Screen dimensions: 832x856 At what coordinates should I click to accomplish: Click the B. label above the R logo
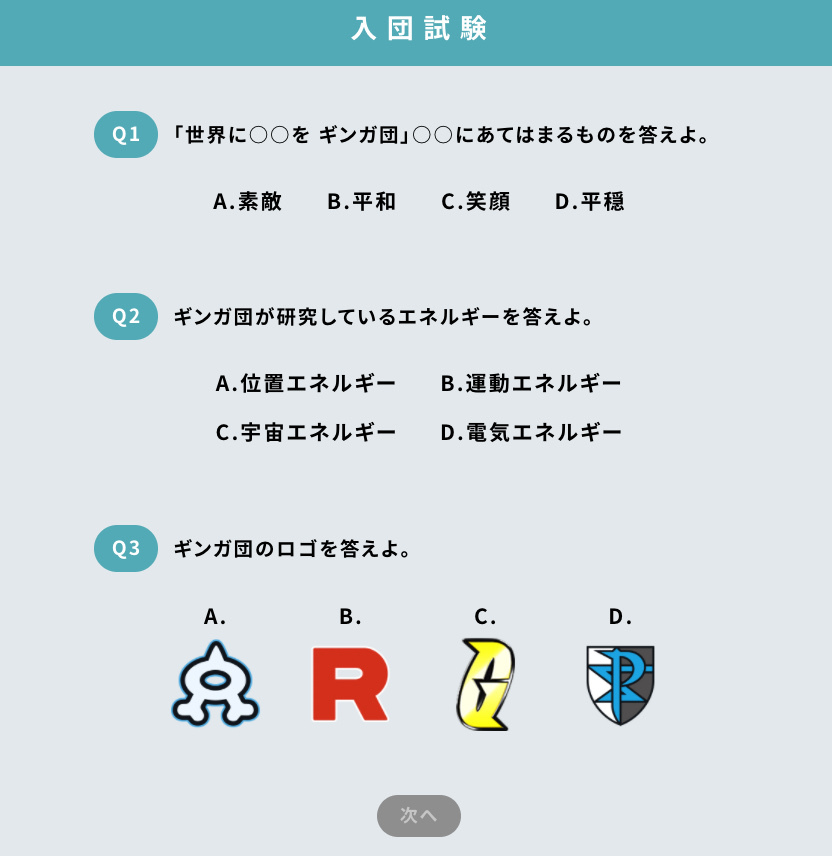[x=348, y=617]
